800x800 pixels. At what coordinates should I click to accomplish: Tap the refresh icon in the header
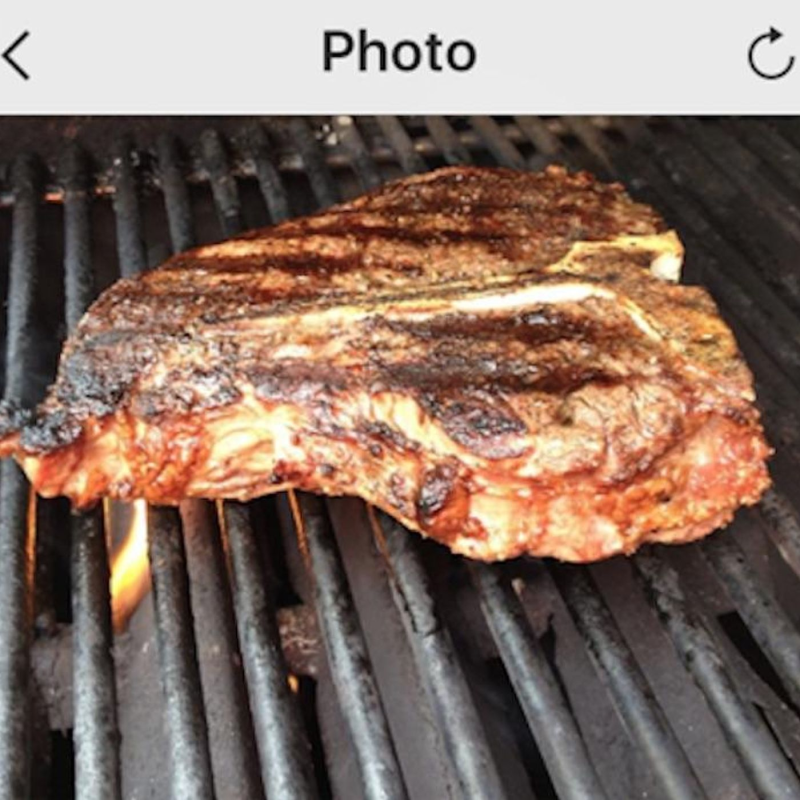[x=770, y=54]
